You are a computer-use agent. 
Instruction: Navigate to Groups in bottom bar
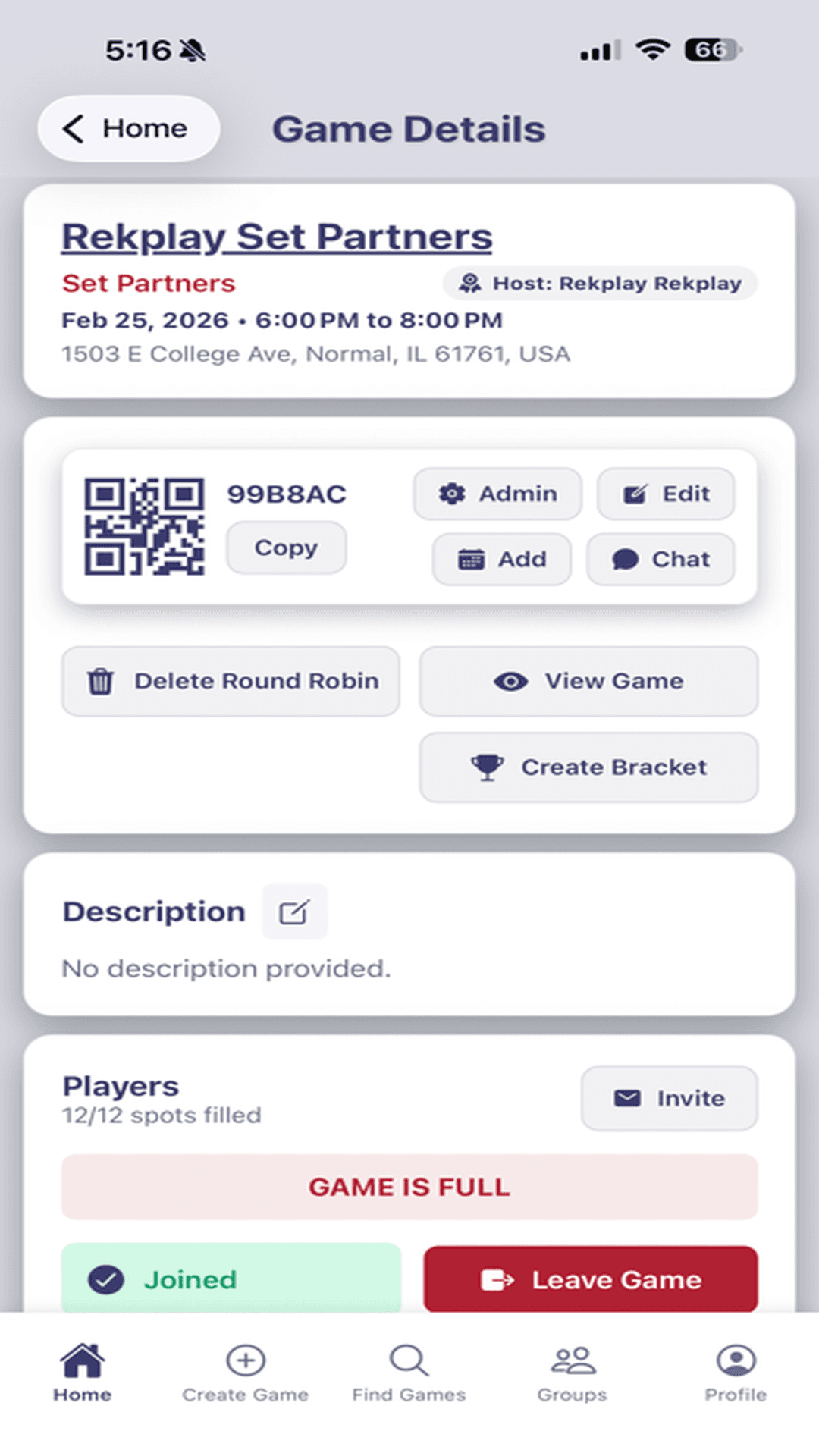tap(573, 1373)
